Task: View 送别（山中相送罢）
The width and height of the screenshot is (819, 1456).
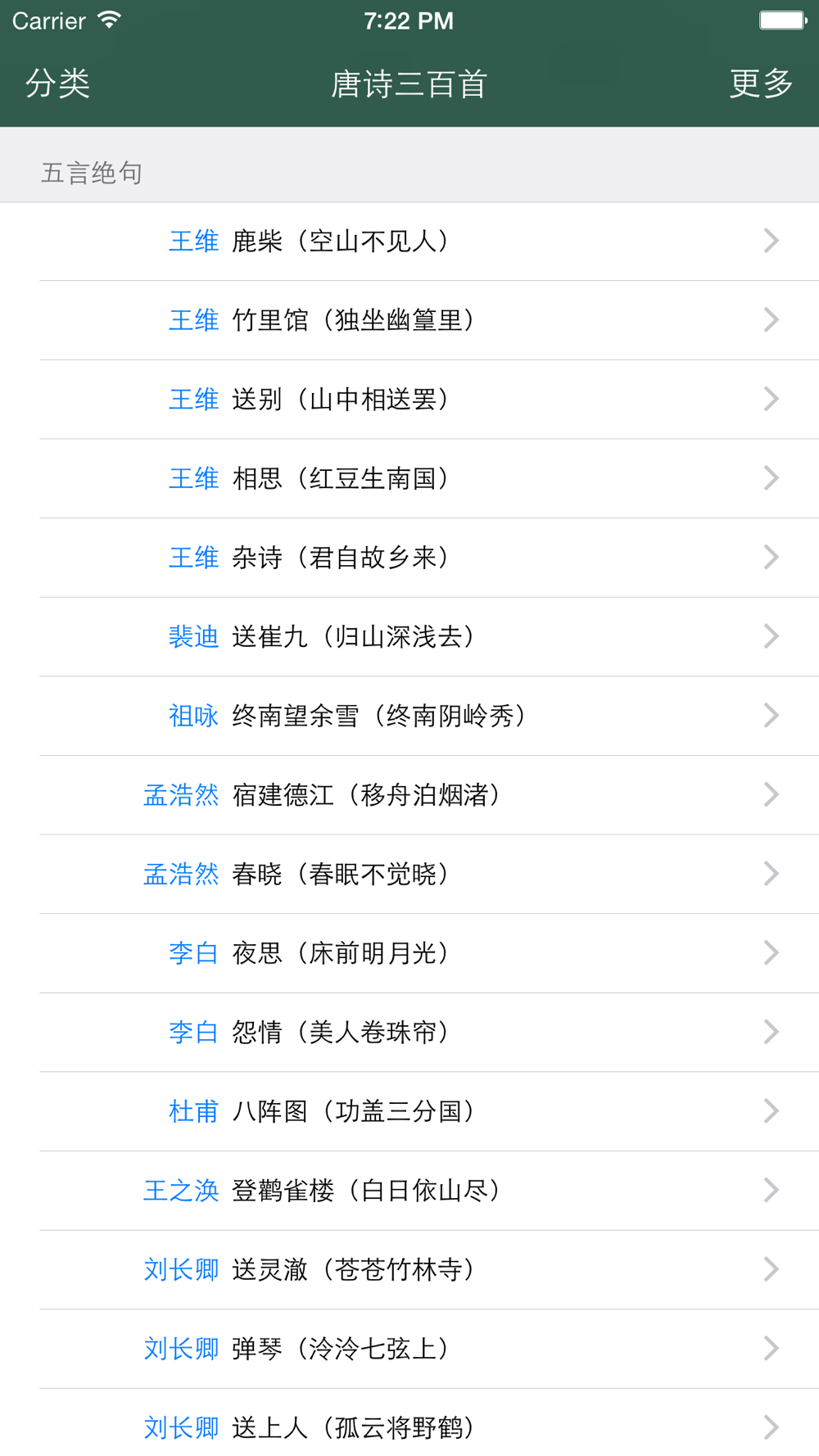Action: coord(409,400)
